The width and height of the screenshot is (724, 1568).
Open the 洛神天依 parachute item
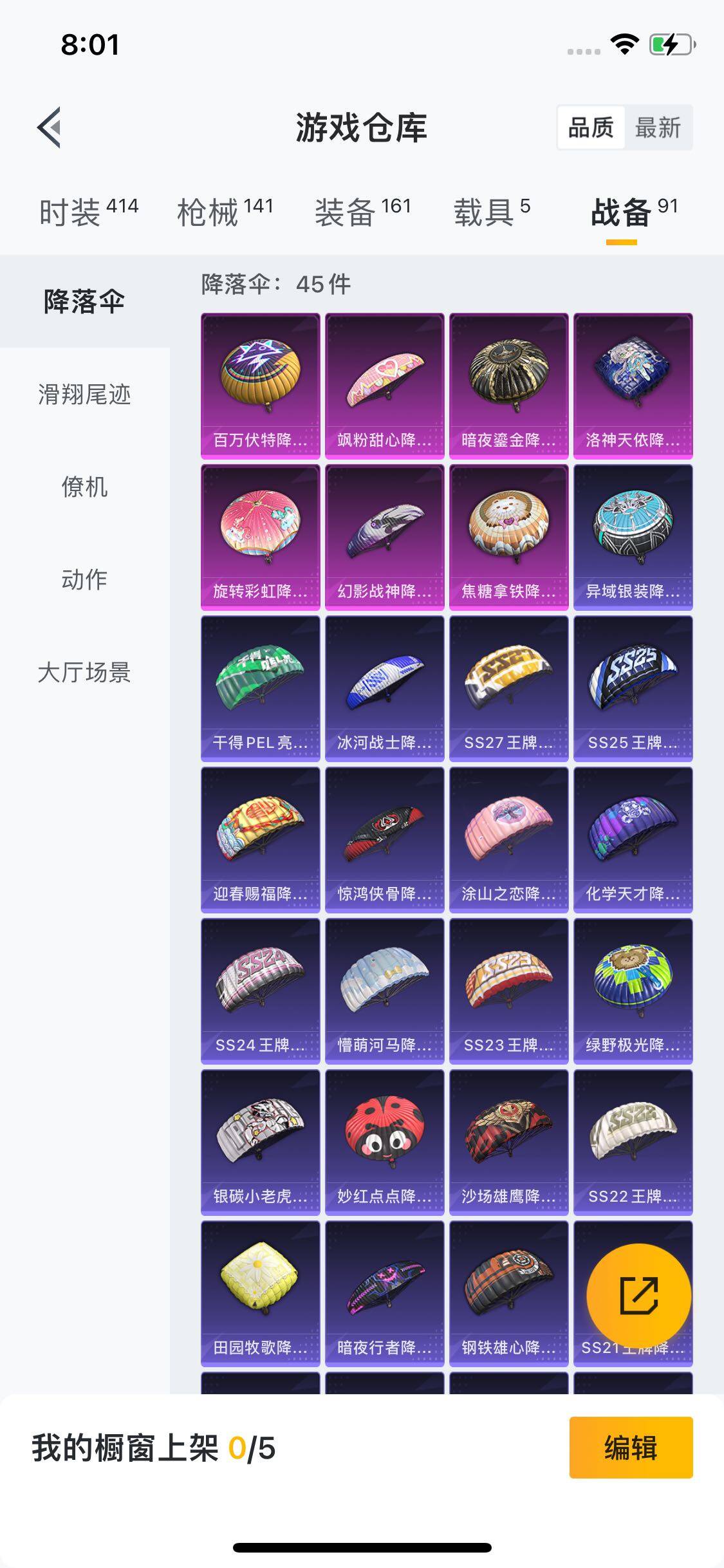click(x=633, y=386)
